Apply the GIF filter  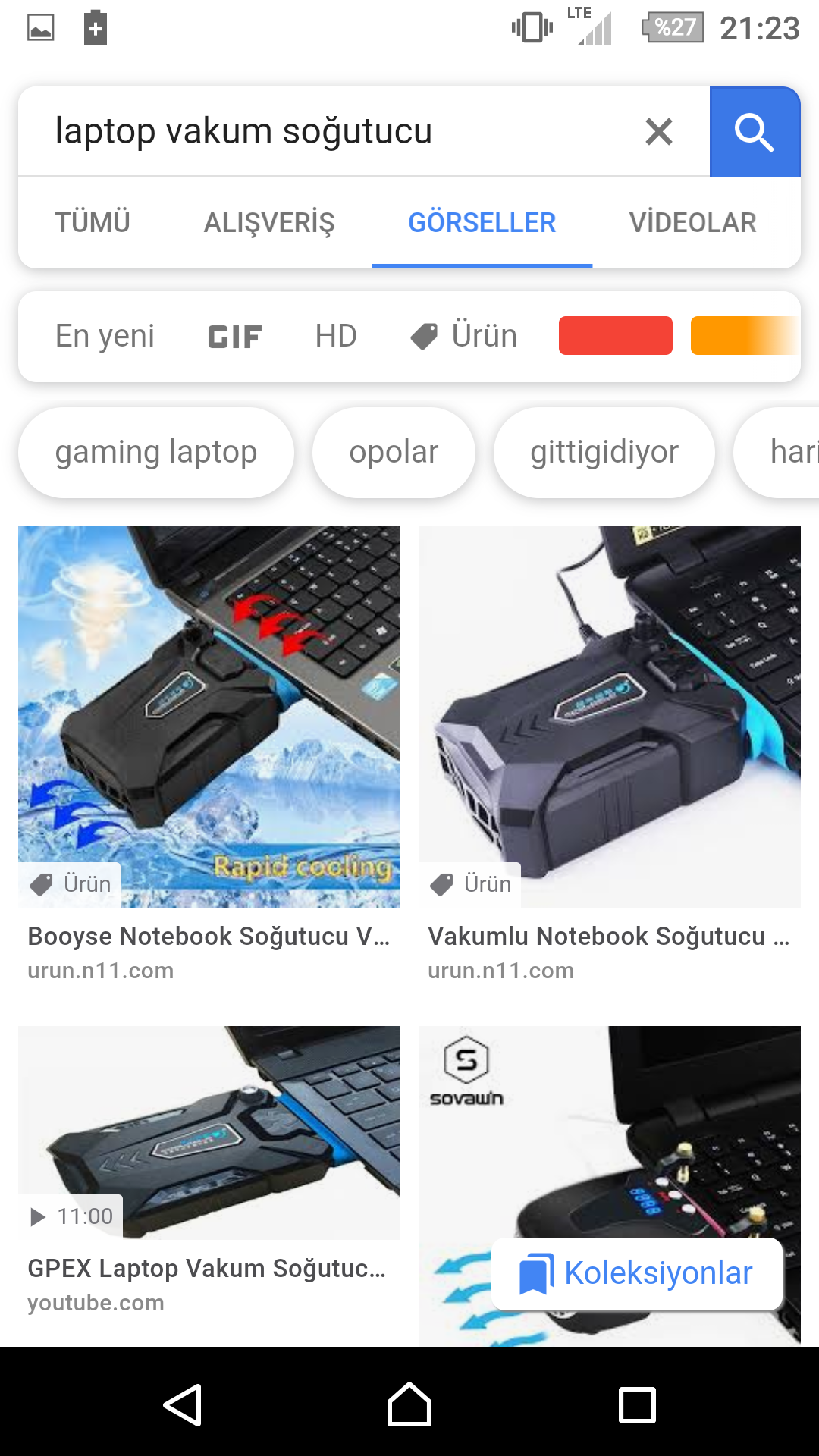tap(235, 337)
